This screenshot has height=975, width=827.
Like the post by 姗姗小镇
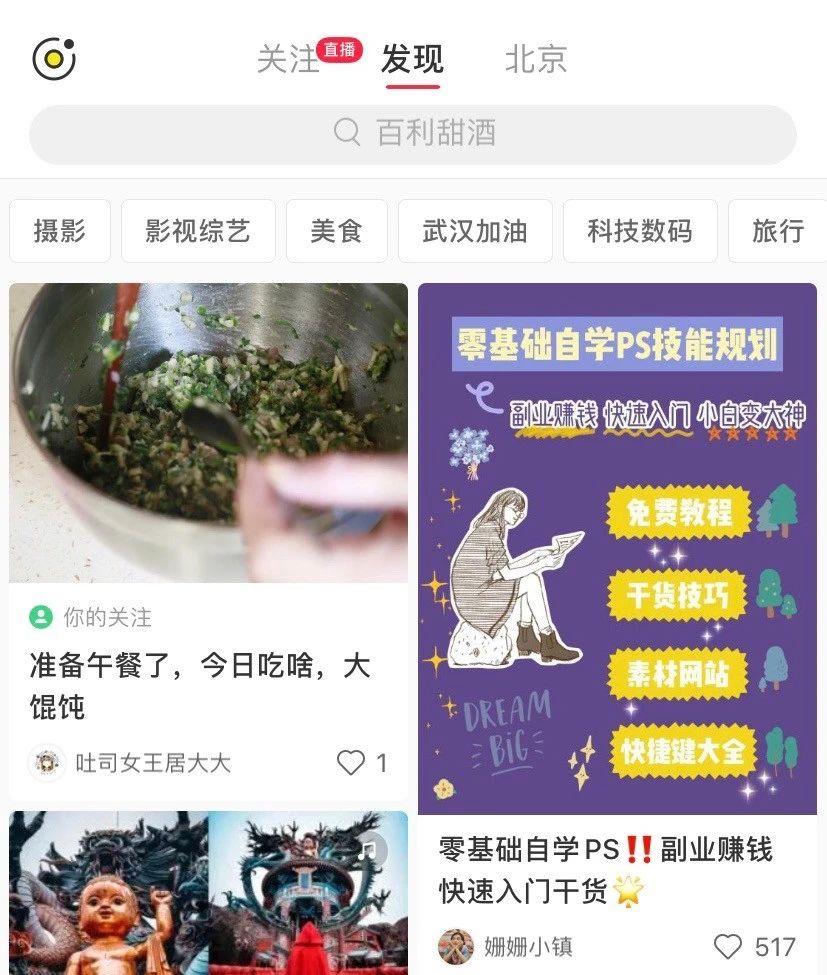pyautogui.click(x=729, y=947)
